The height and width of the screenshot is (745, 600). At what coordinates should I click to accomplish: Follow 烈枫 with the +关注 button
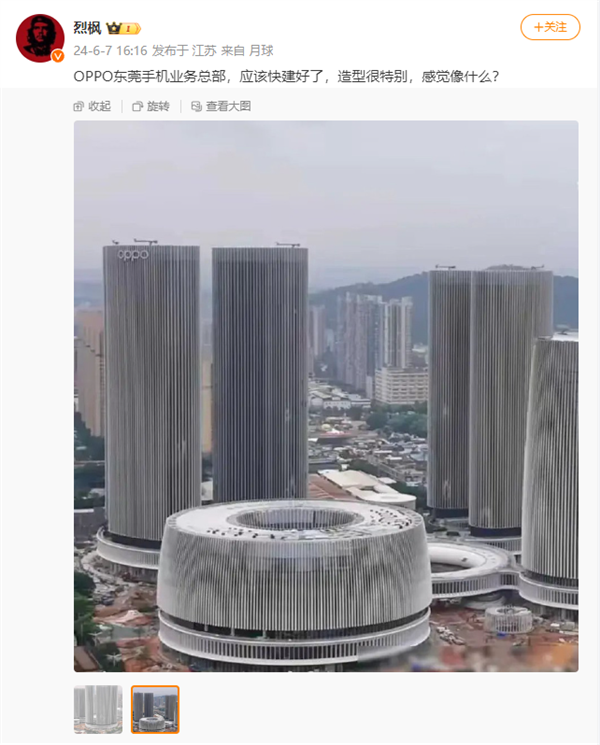coord(550,27)
